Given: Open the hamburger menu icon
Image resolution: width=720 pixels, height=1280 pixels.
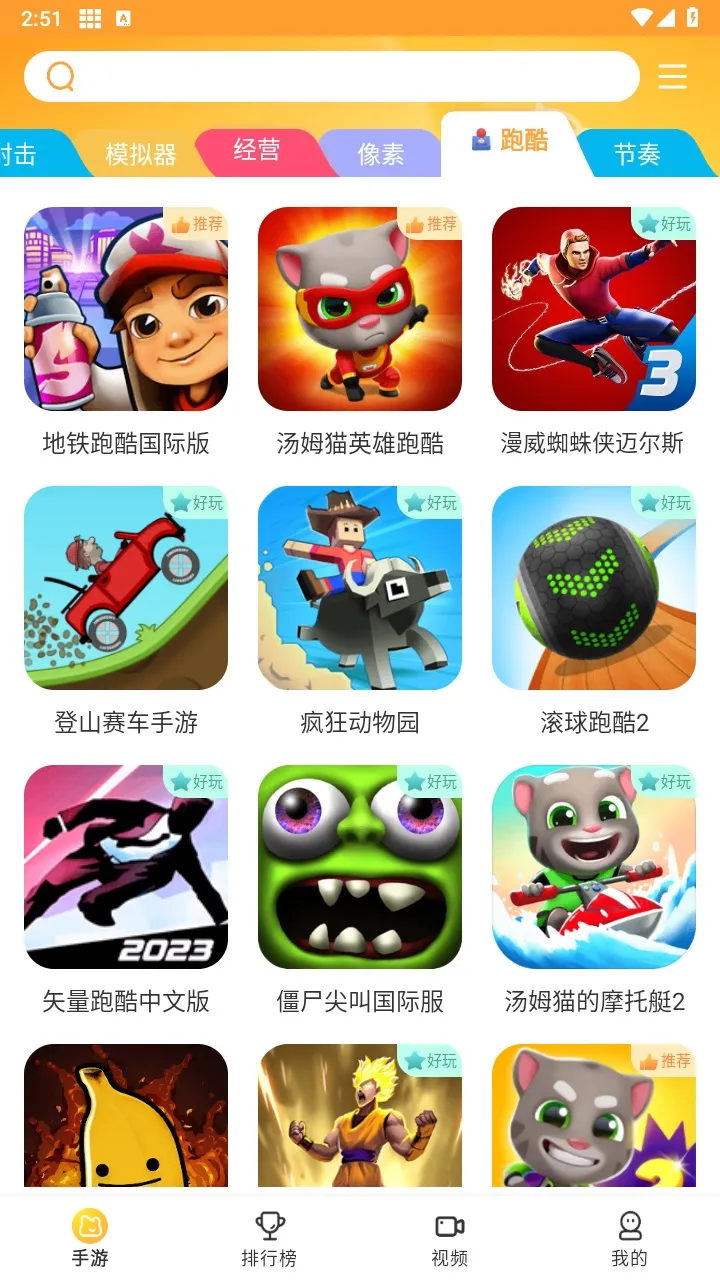Looking at the screenshot, I should click(x=673, y=77).
